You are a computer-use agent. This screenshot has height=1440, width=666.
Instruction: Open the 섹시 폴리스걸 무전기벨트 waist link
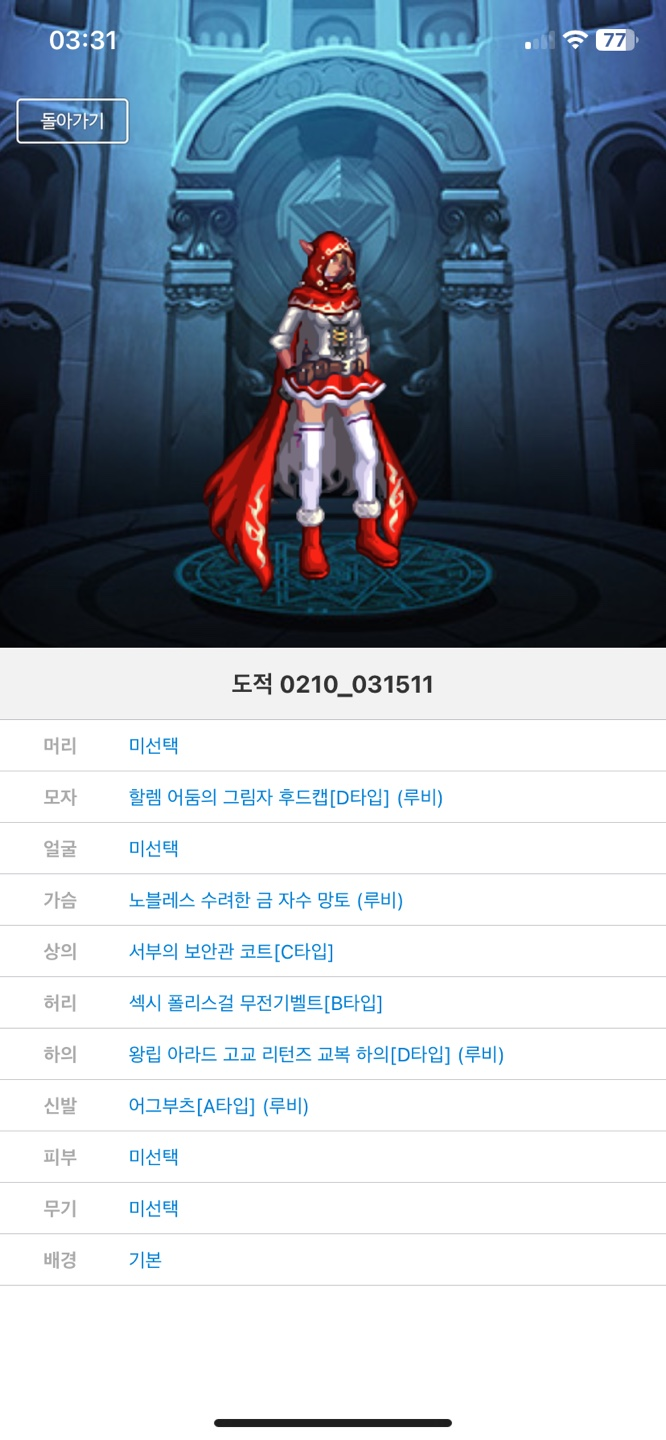click(x=255, y=1003)
